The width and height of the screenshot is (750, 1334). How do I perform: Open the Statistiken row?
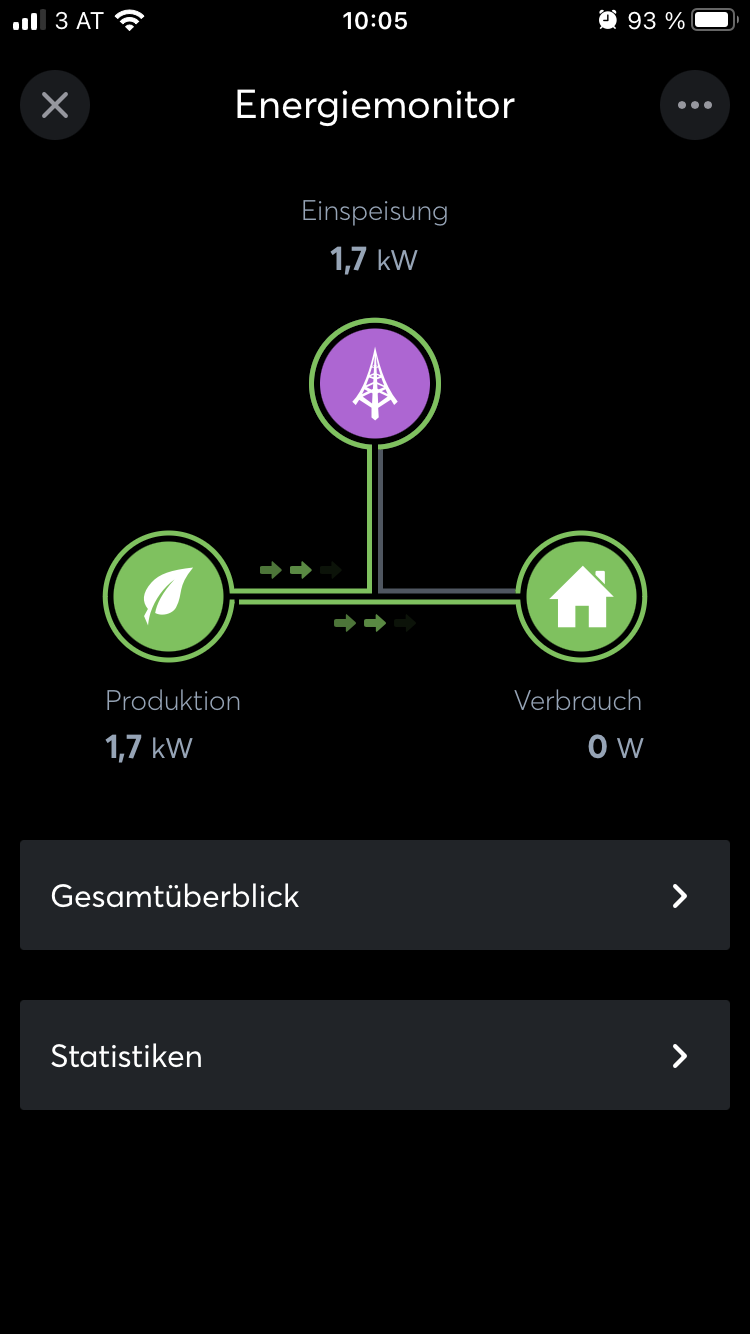coord(375,1055)
